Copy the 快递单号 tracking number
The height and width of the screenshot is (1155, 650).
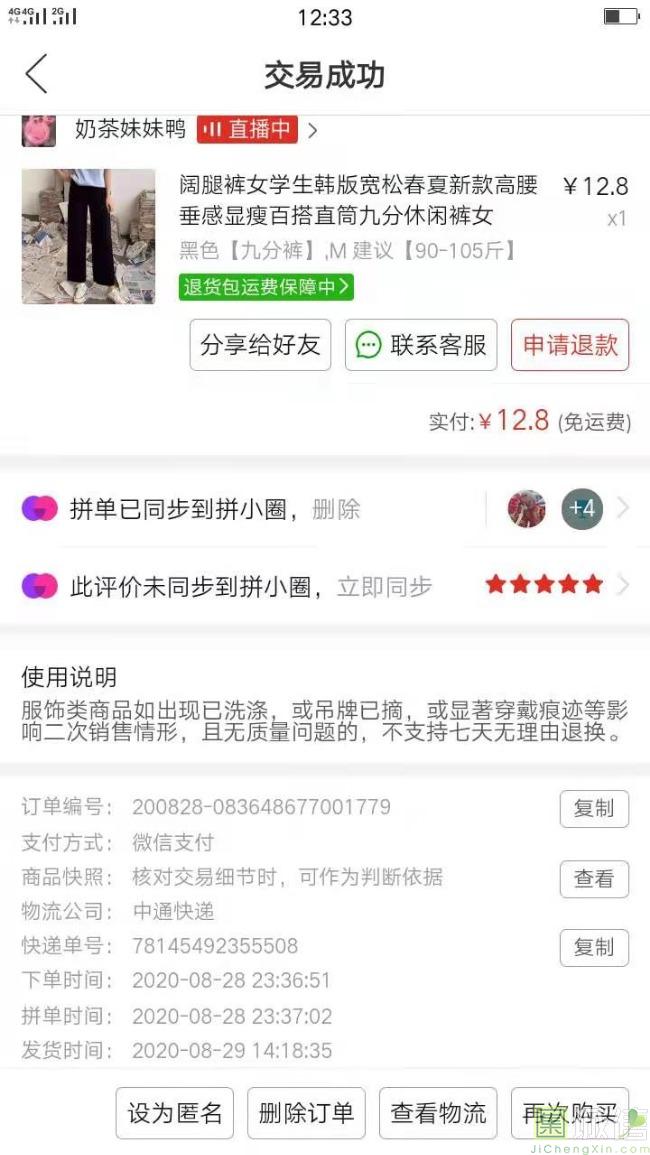[x=594, y=947]
